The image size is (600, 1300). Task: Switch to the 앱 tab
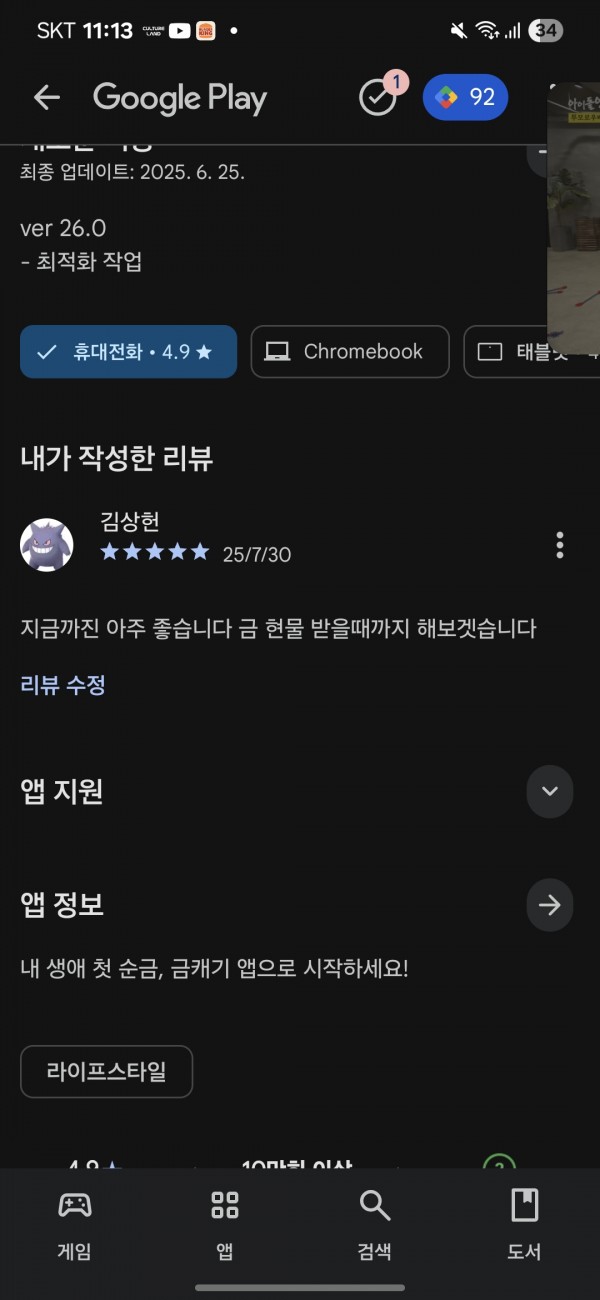pos(225,1224)
